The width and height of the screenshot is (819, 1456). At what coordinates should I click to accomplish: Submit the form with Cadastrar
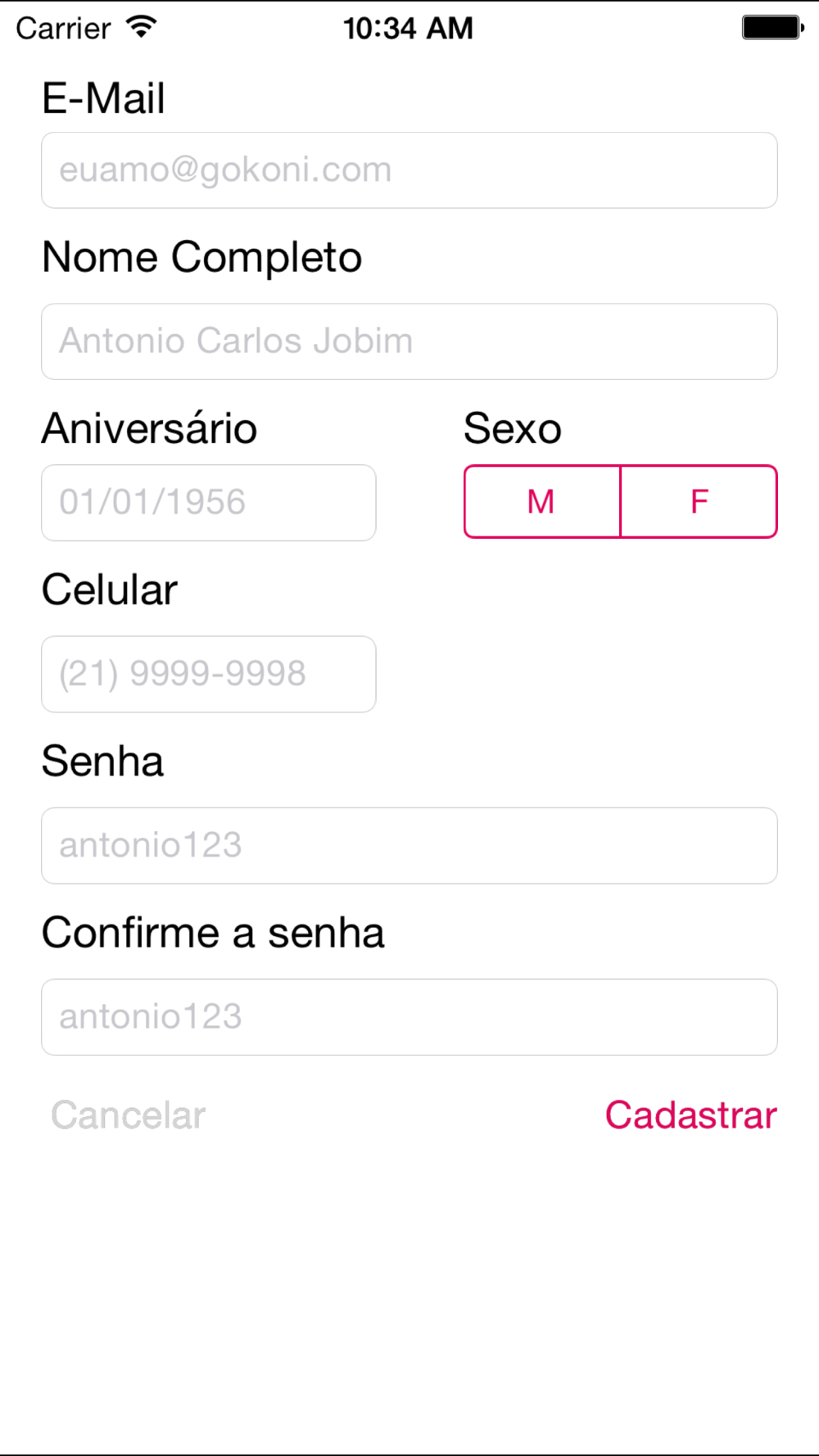click(690, 1115)
